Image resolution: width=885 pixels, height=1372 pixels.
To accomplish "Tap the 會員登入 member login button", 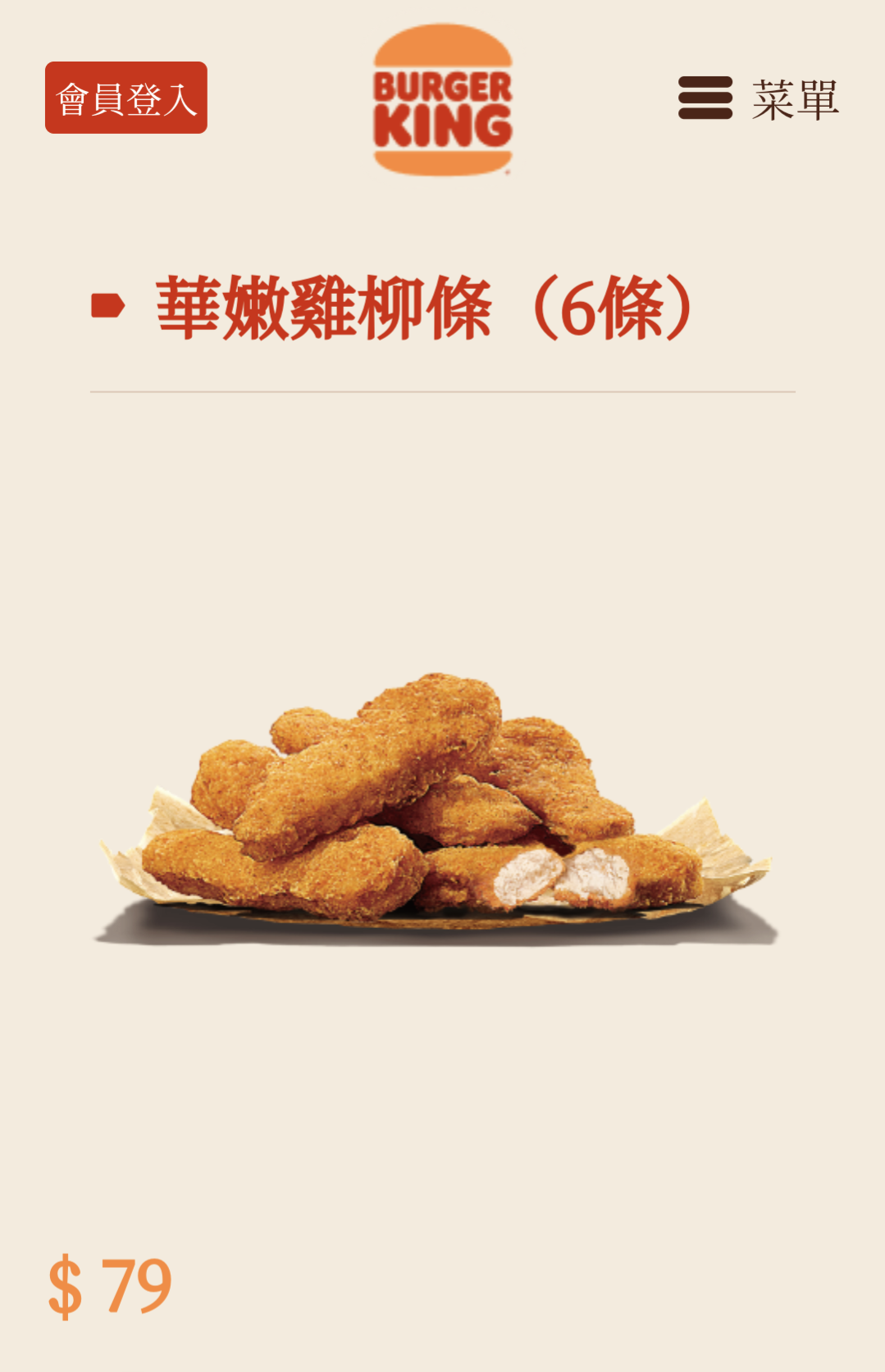I will 125,98.
